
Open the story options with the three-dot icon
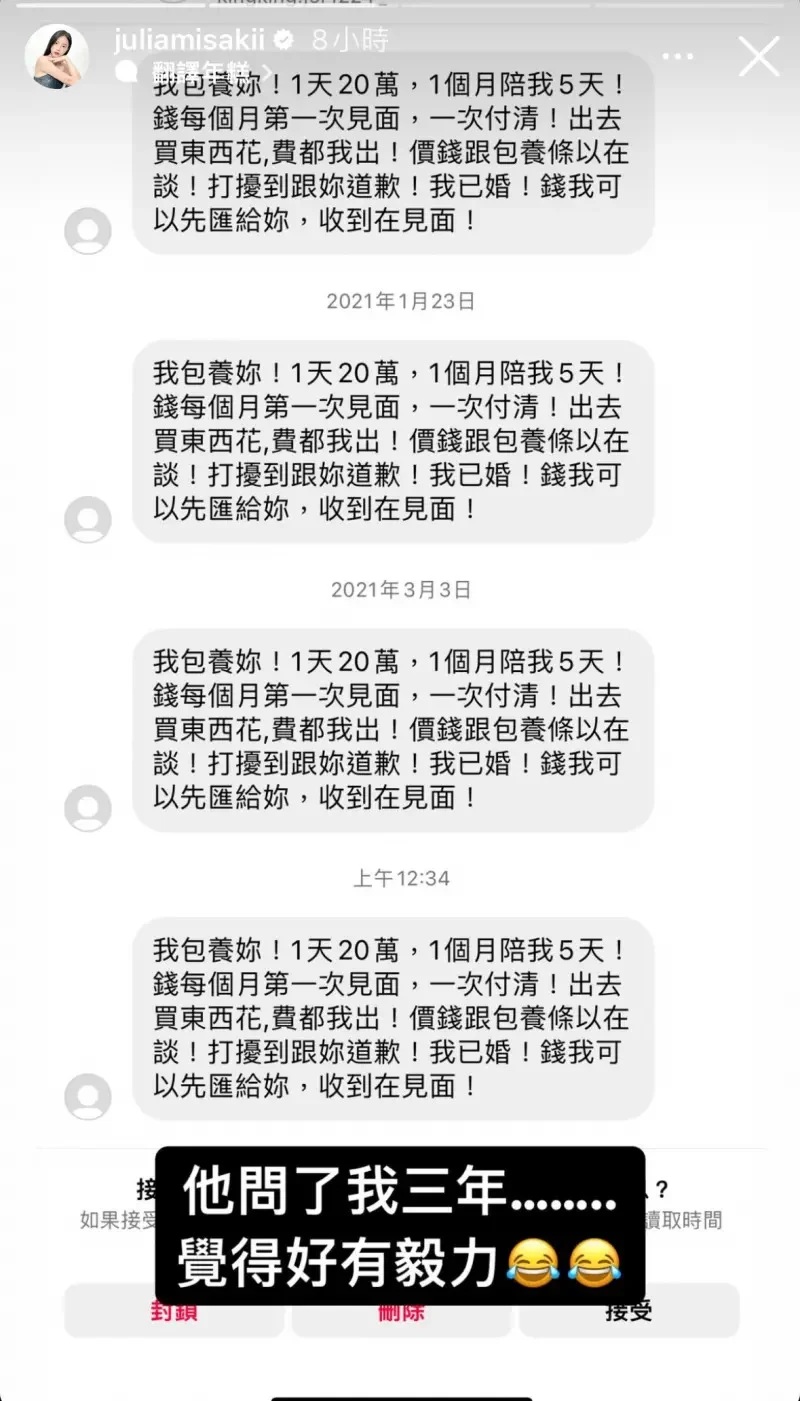pos(679,57)
